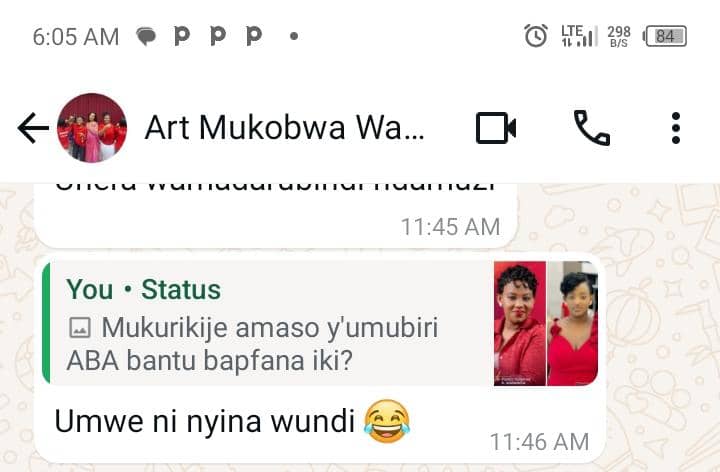
Task: Open the quoted Status reply
Action: (320, 323)
